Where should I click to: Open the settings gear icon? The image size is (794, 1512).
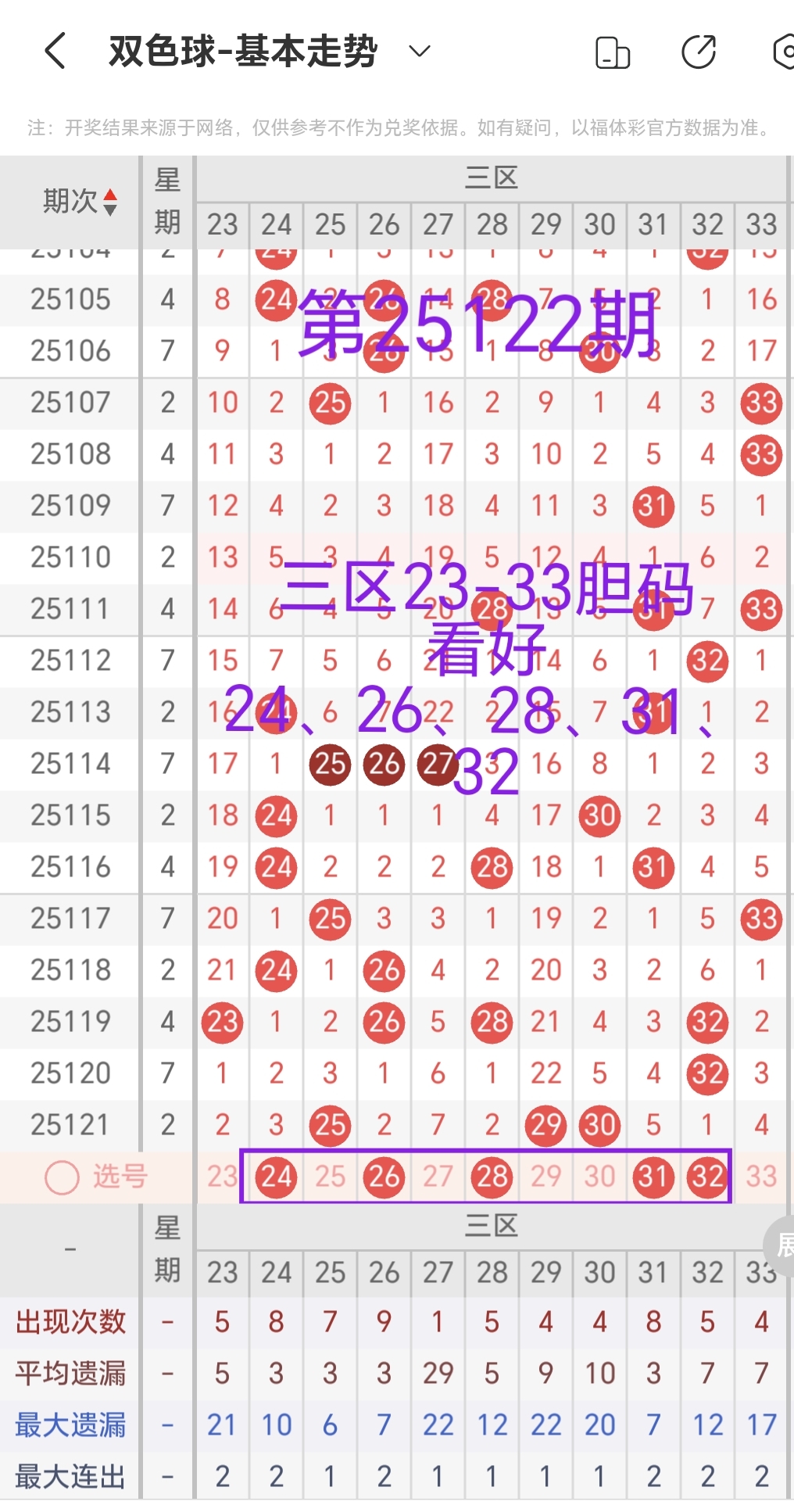tap(784, 50)
